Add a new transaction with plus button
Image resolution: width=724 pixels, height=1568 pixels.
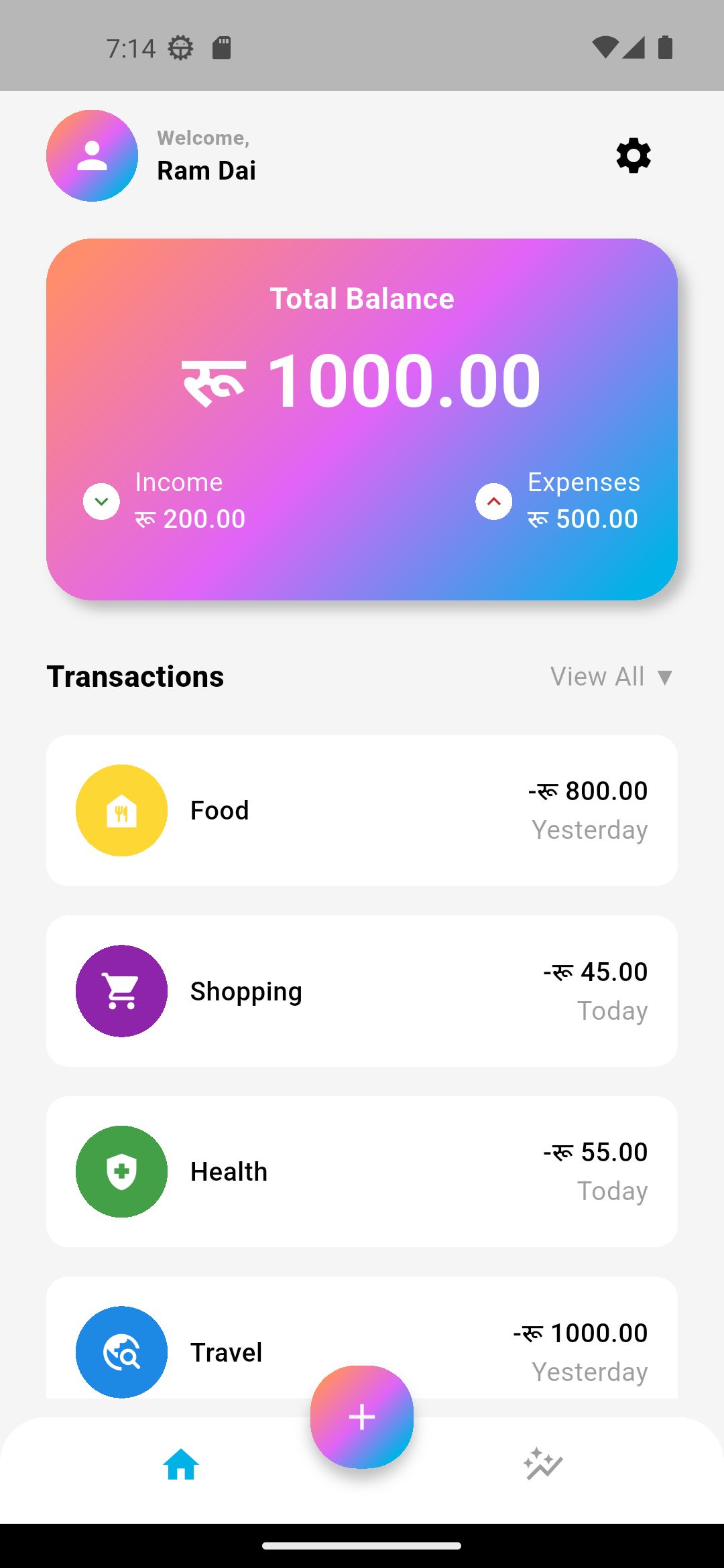[362, 1417]
